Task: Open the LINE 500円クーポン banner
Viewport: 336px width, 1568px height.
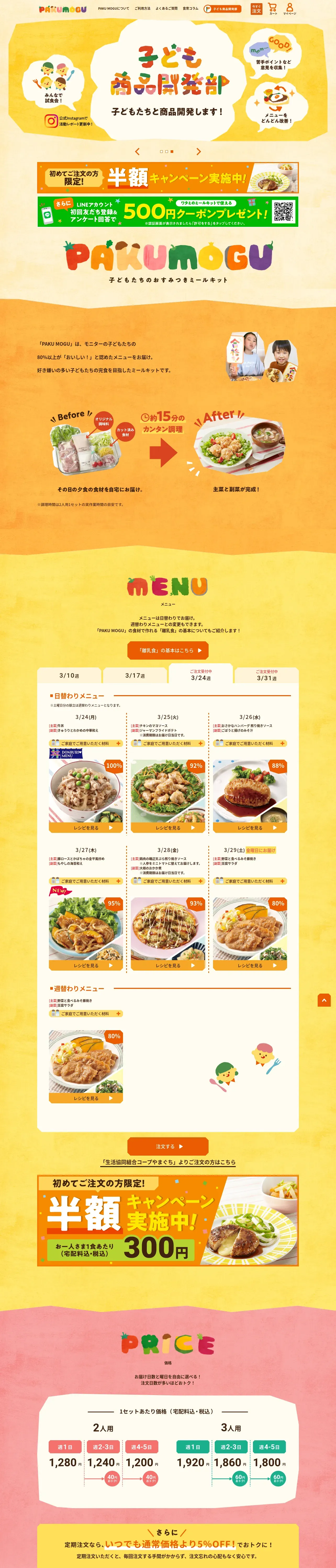Action: click(x=168, y=212)
